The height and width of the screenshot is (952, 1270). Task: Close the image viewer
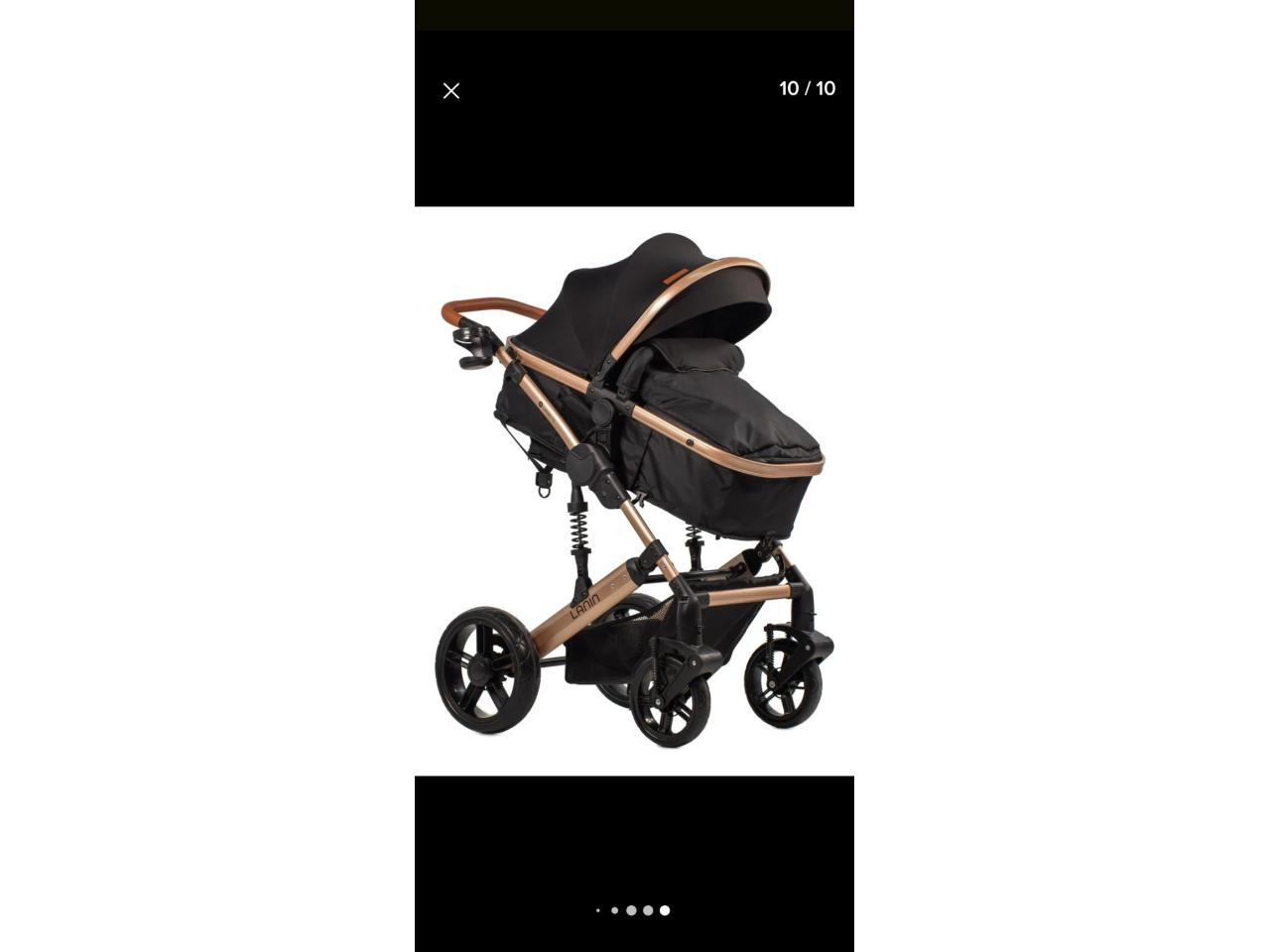(451, 91)
